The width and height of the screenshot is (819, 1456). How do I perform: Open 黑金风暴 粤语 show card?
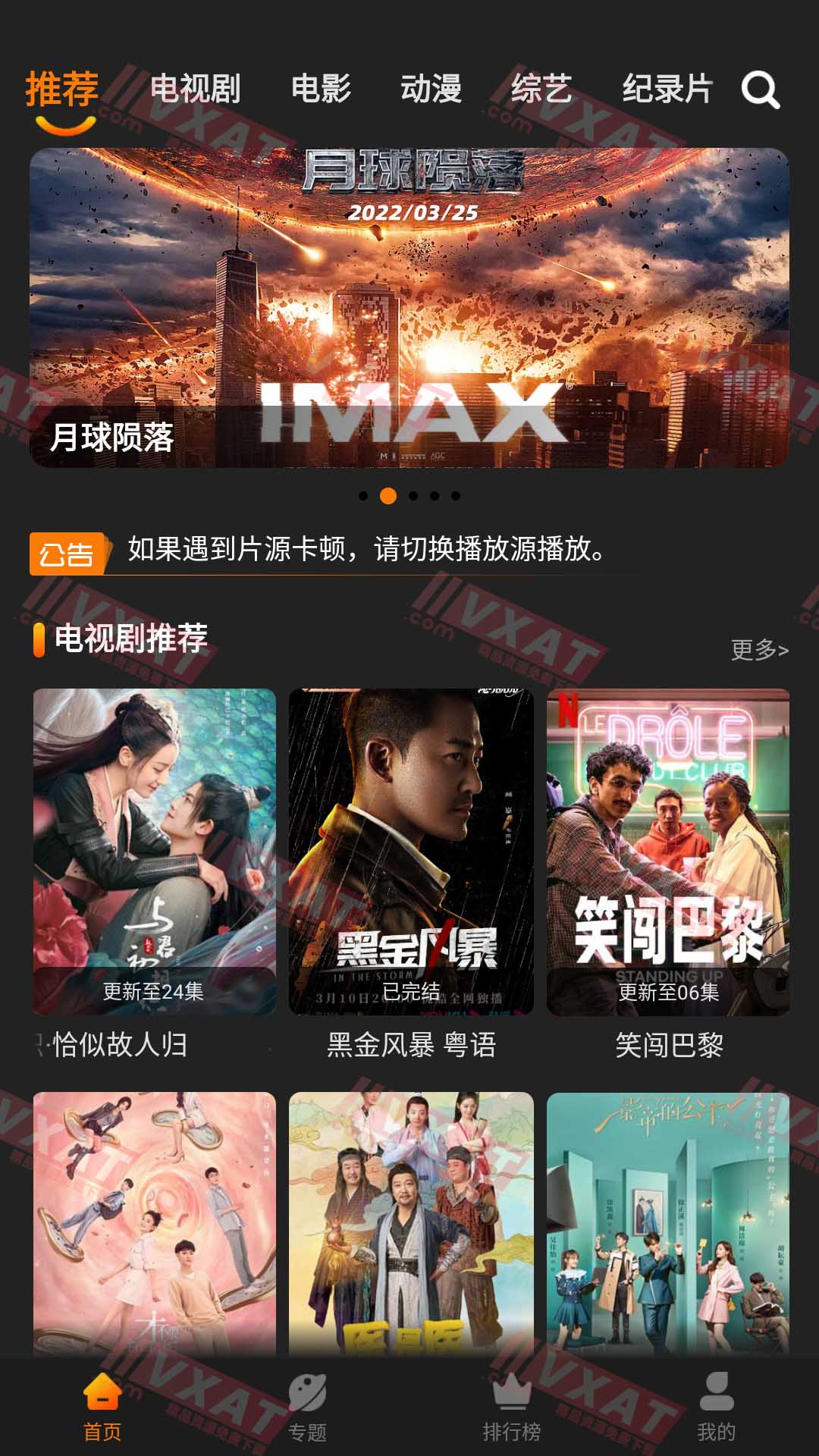pos(411,852)
